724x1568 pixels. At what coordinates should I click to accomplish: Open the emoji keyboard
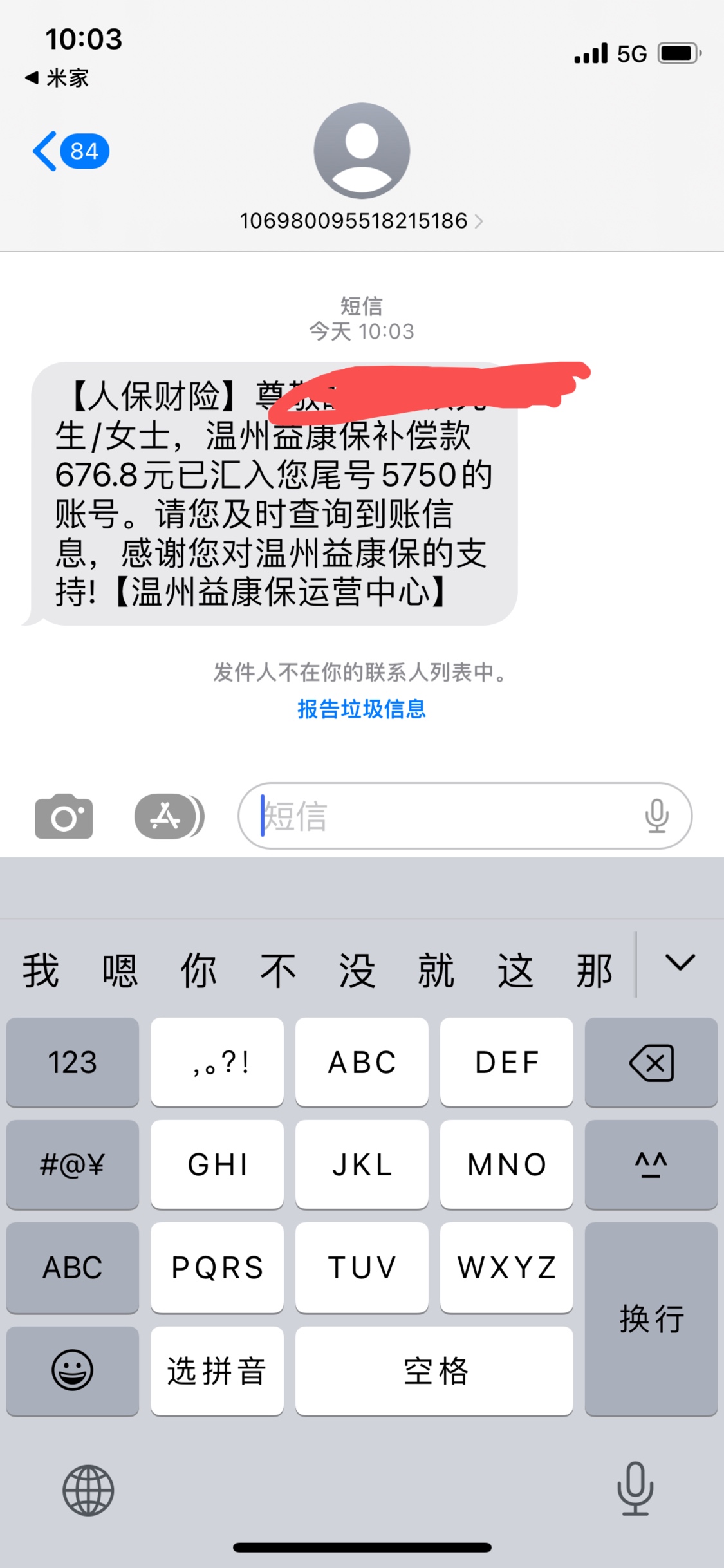(72, 1370)
